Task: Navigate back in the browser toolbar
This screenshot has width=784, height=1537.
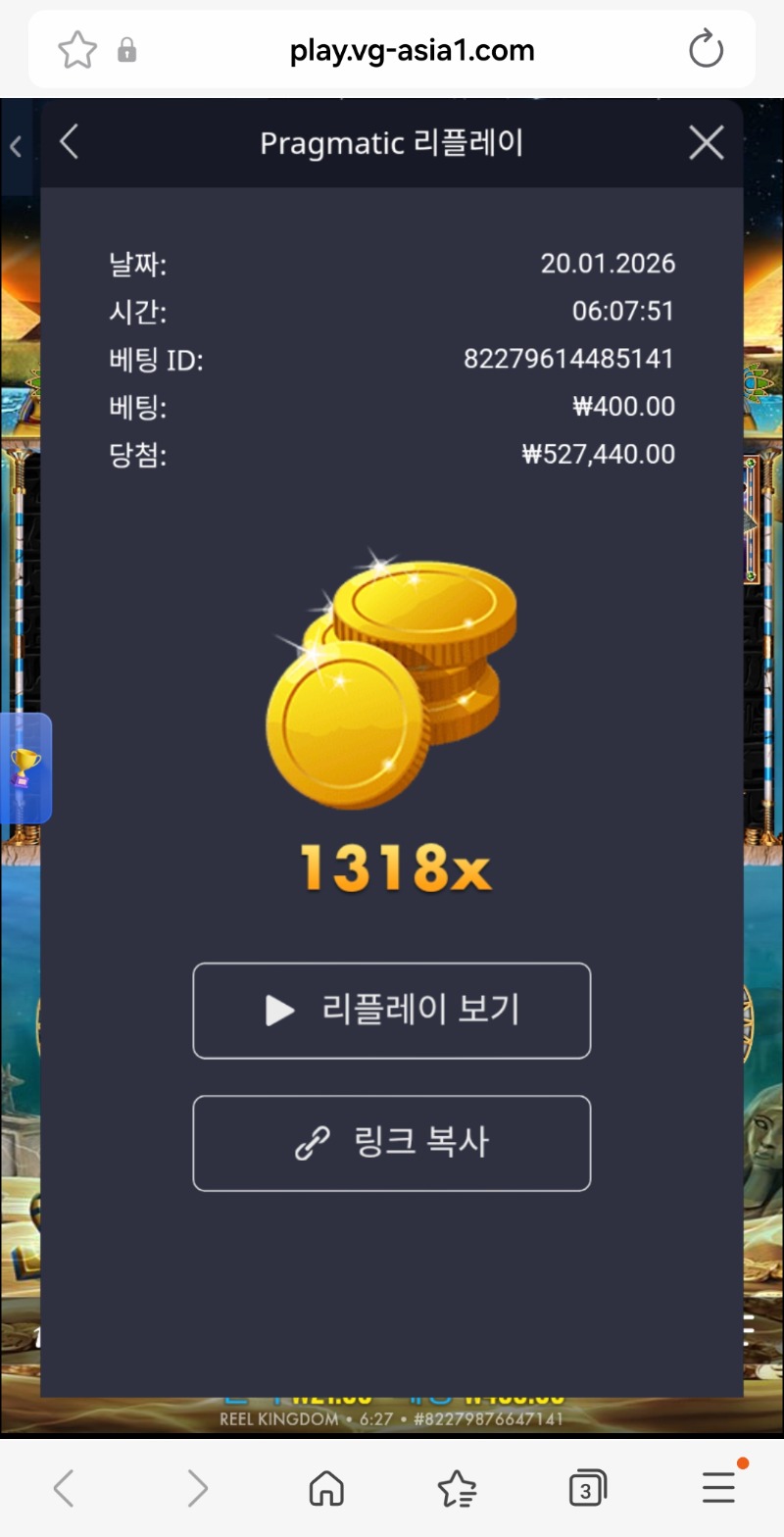Action: [64, 1489]
